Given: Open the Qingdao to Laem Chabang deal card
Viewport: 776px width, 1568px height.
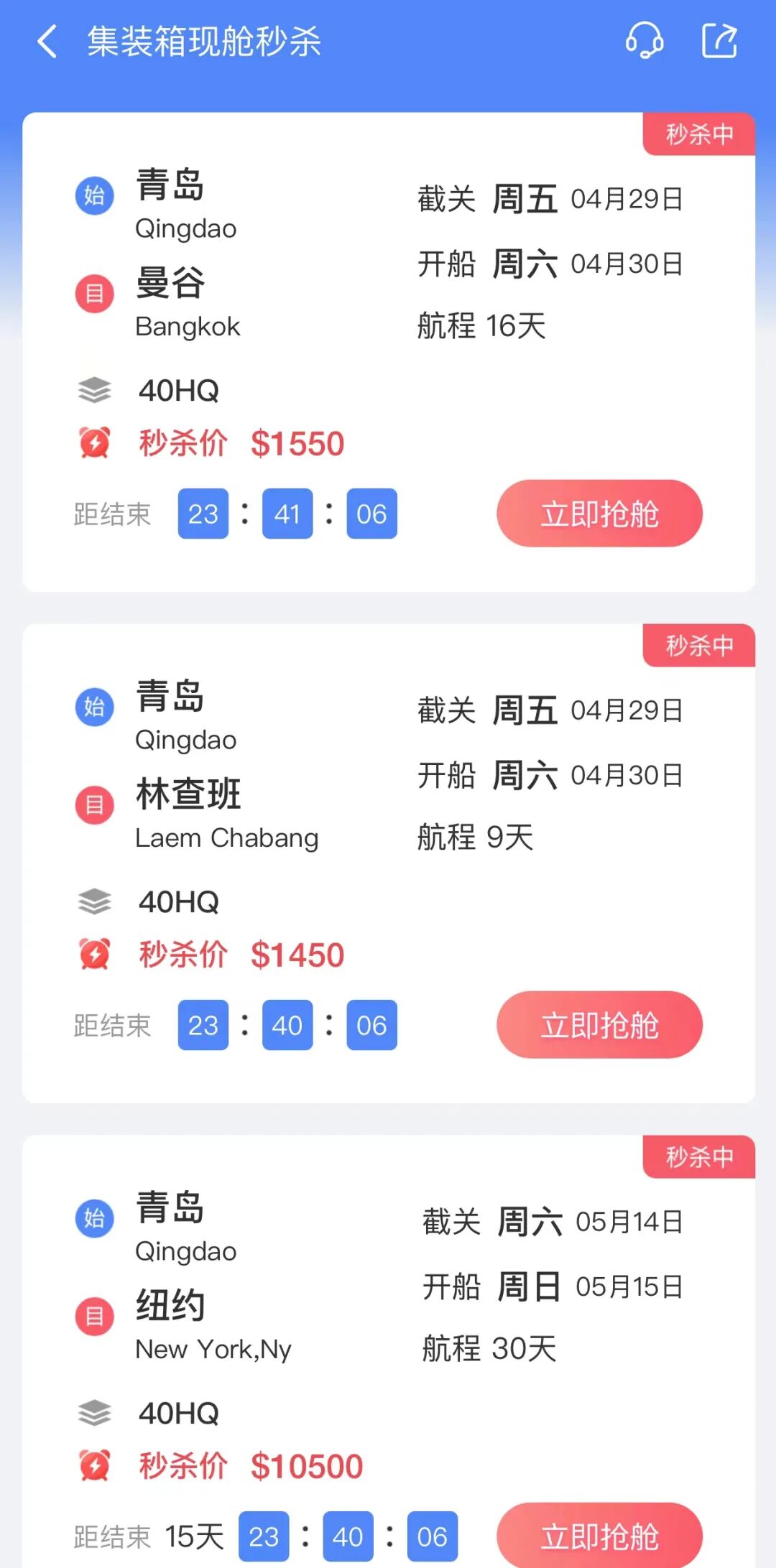Looking at the screenshot, I should (389, 863).
